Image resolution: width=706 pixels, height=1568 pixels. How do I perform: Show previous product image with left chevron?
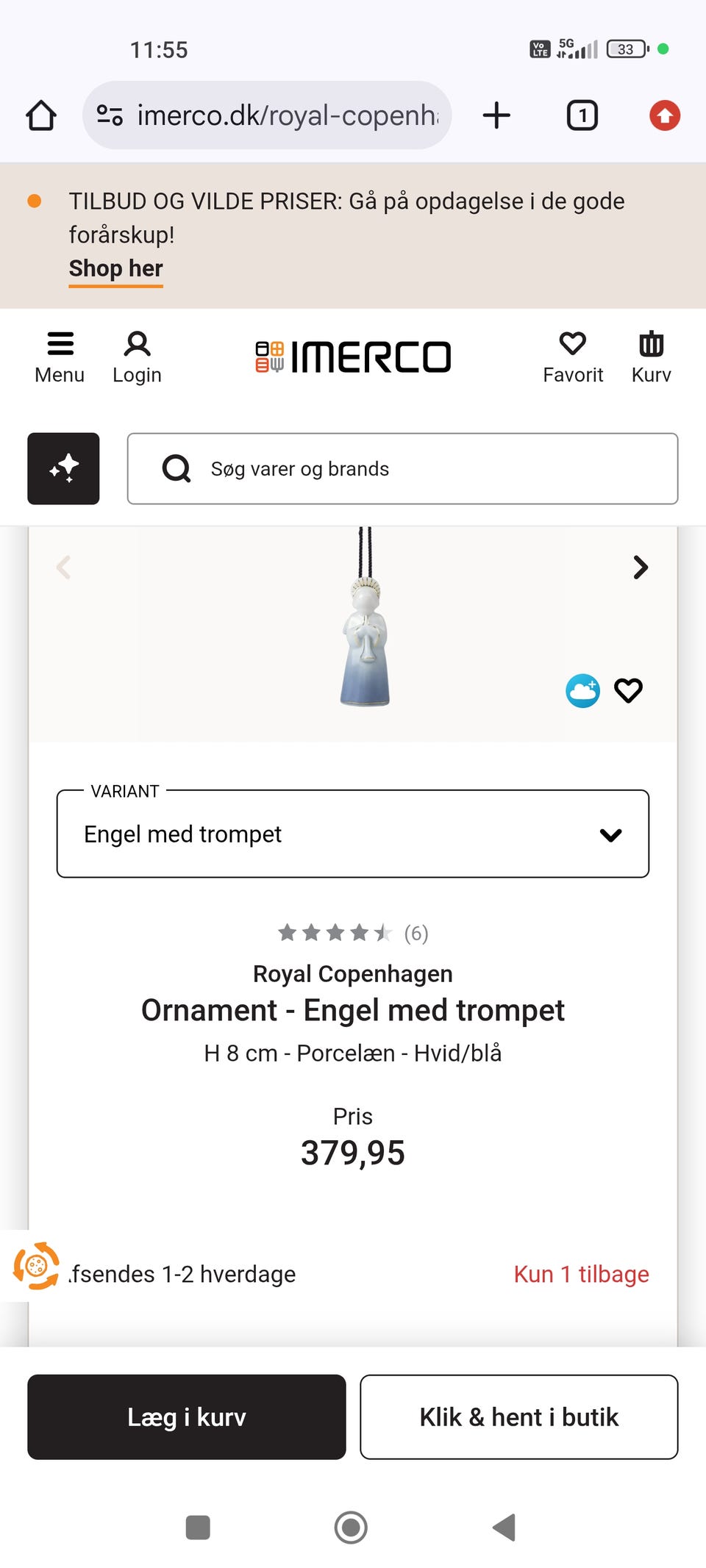tap(63, 568)
